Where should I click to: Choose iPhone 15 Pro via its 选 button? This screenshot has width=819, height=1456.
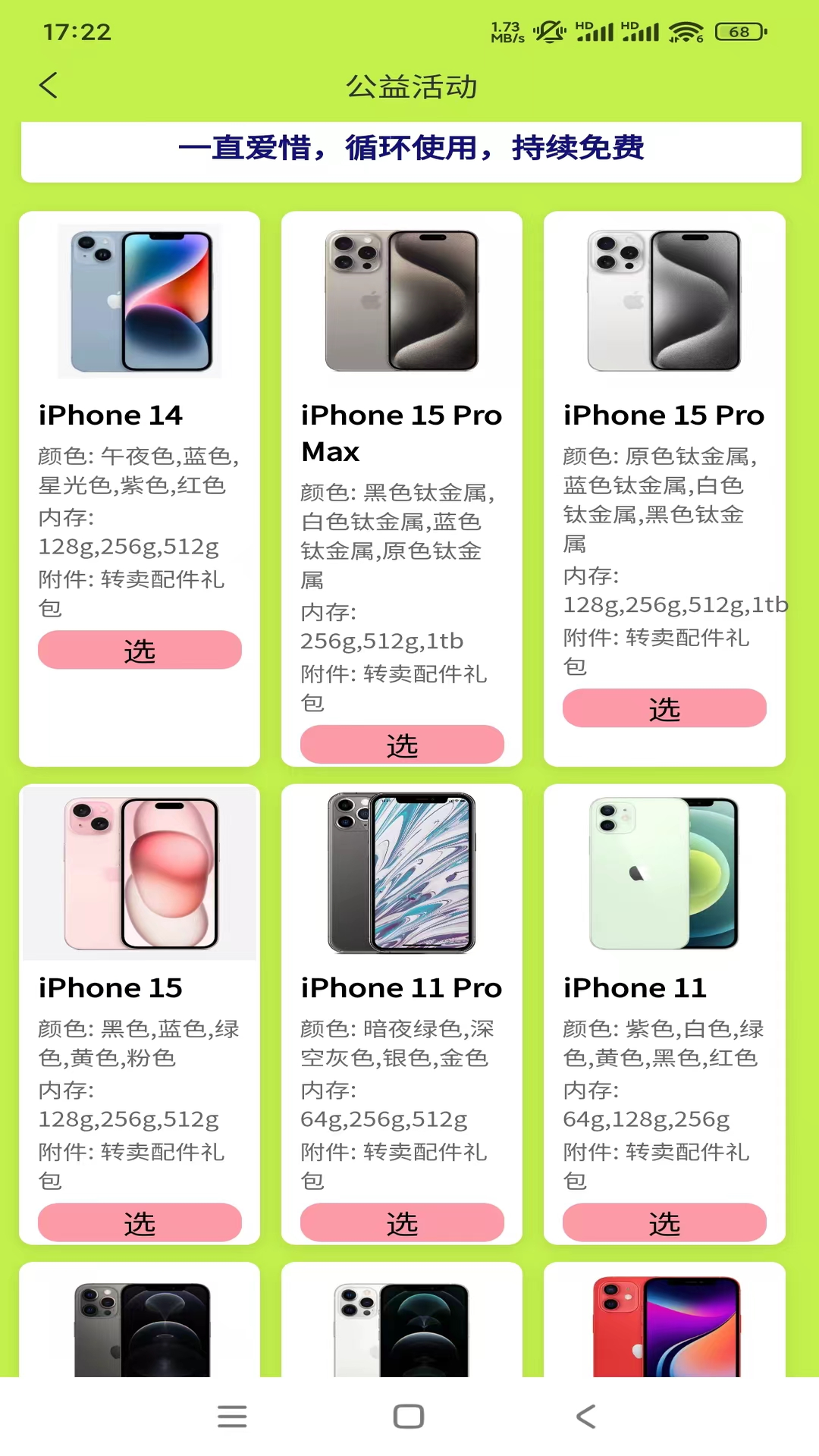click(x=664, y=708)
